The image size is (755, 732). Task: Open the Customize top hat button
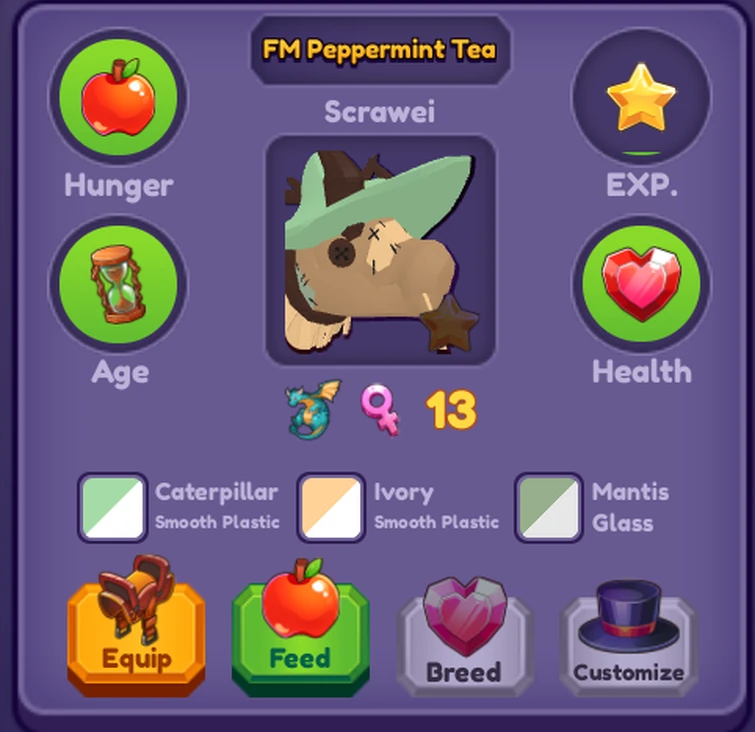pos(628,638)
